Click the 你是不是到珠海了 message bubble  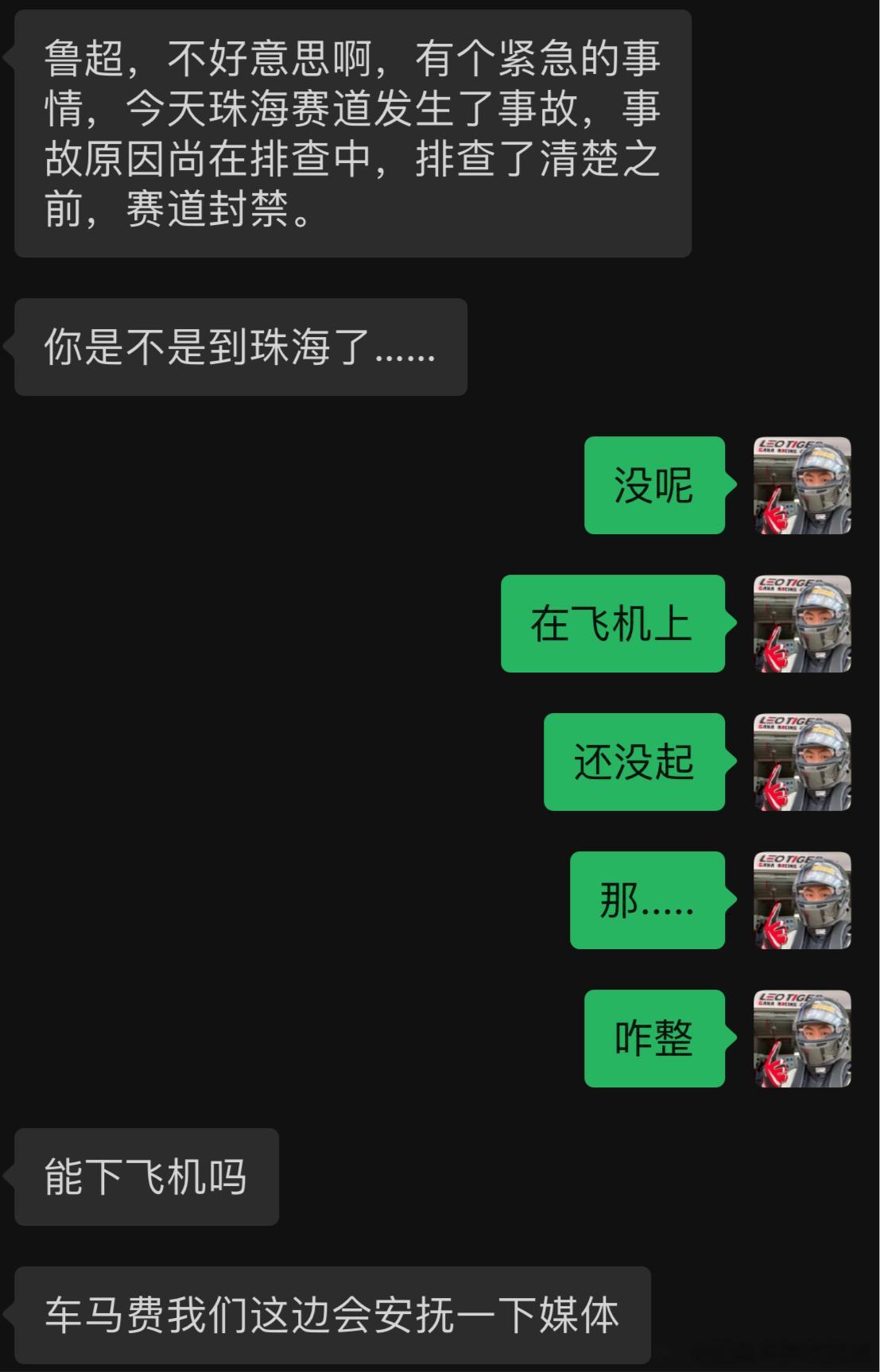pyautogui.click(x=238, y=346)
